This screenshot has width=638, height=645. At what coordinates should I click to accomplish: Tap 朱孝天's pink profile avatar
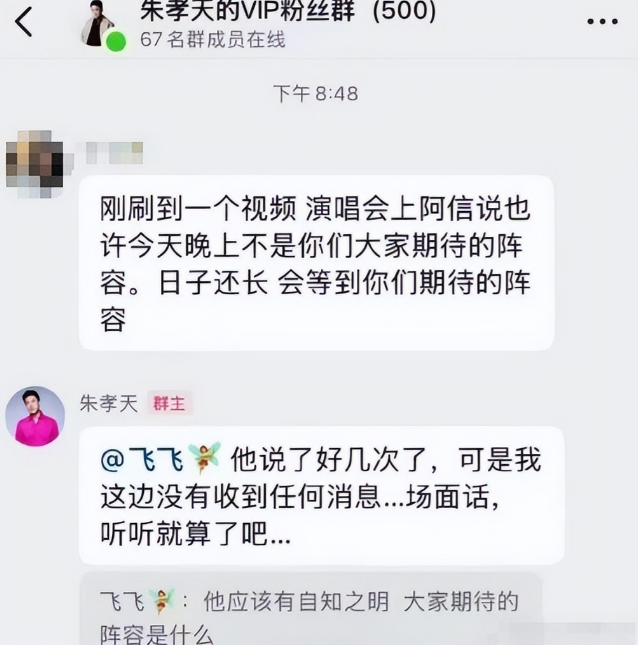(x=34, y=416)
